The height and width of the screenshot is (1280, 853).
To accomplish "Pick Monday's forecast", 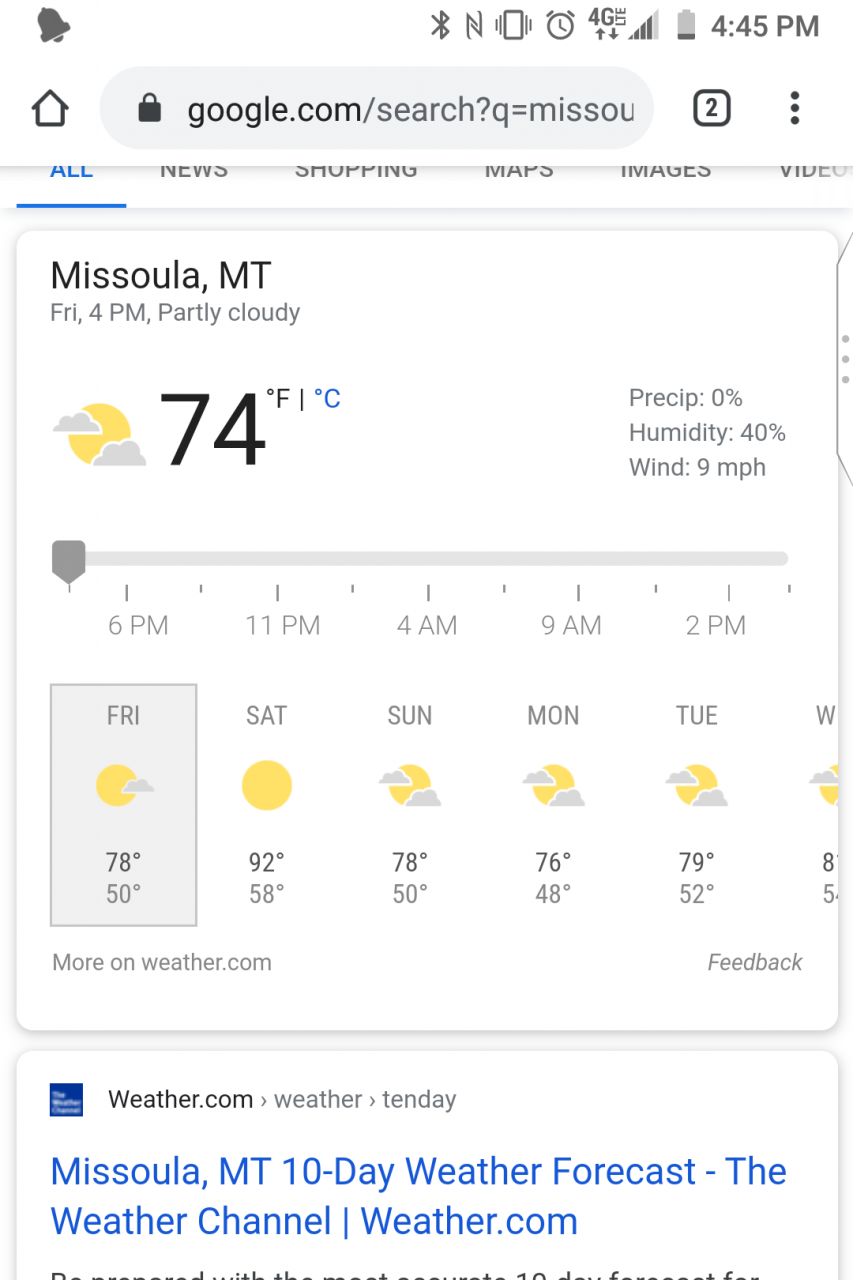I will pos(553,804).
